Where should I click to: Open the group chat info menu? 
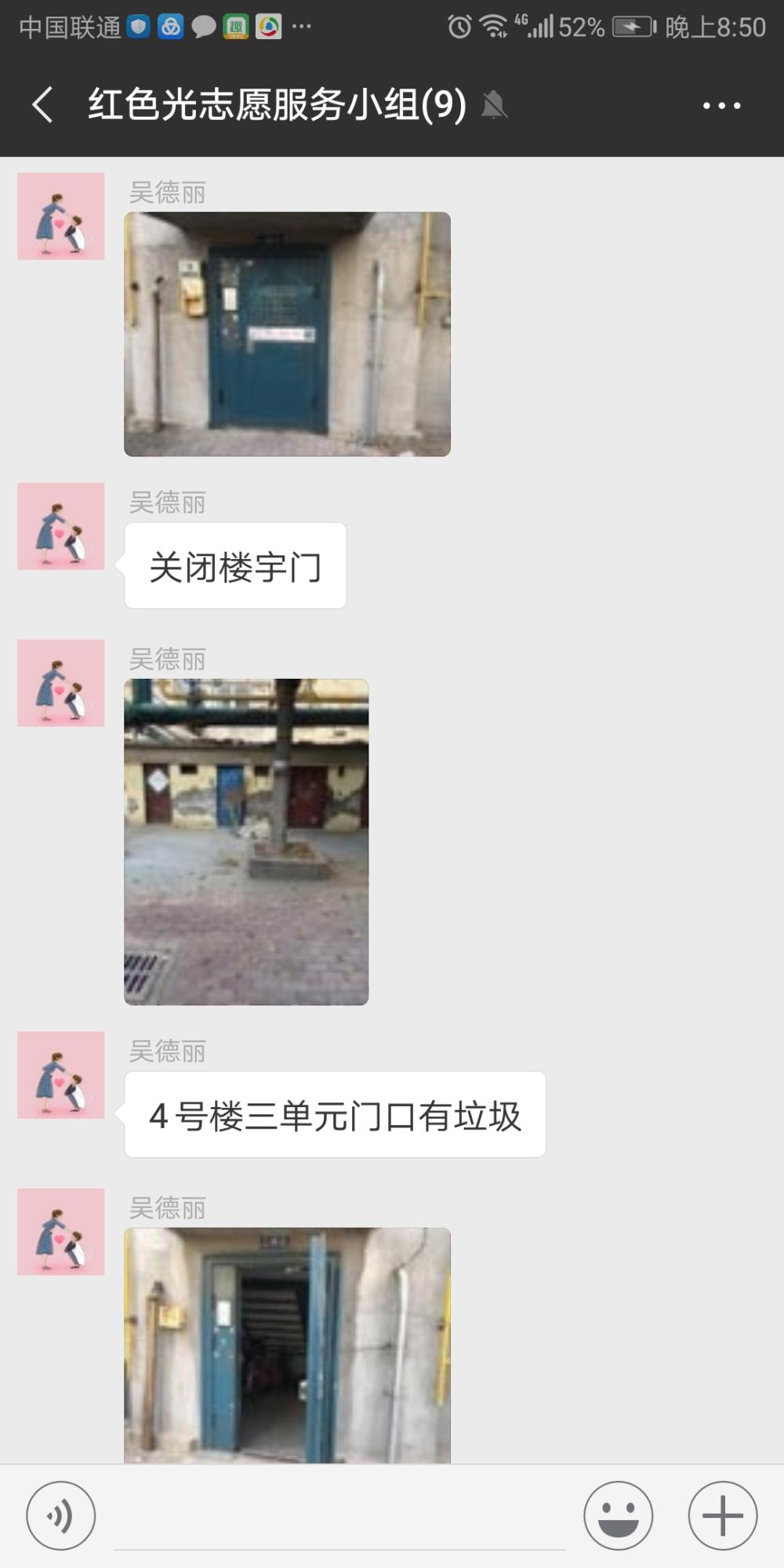[x=721, y=105]
